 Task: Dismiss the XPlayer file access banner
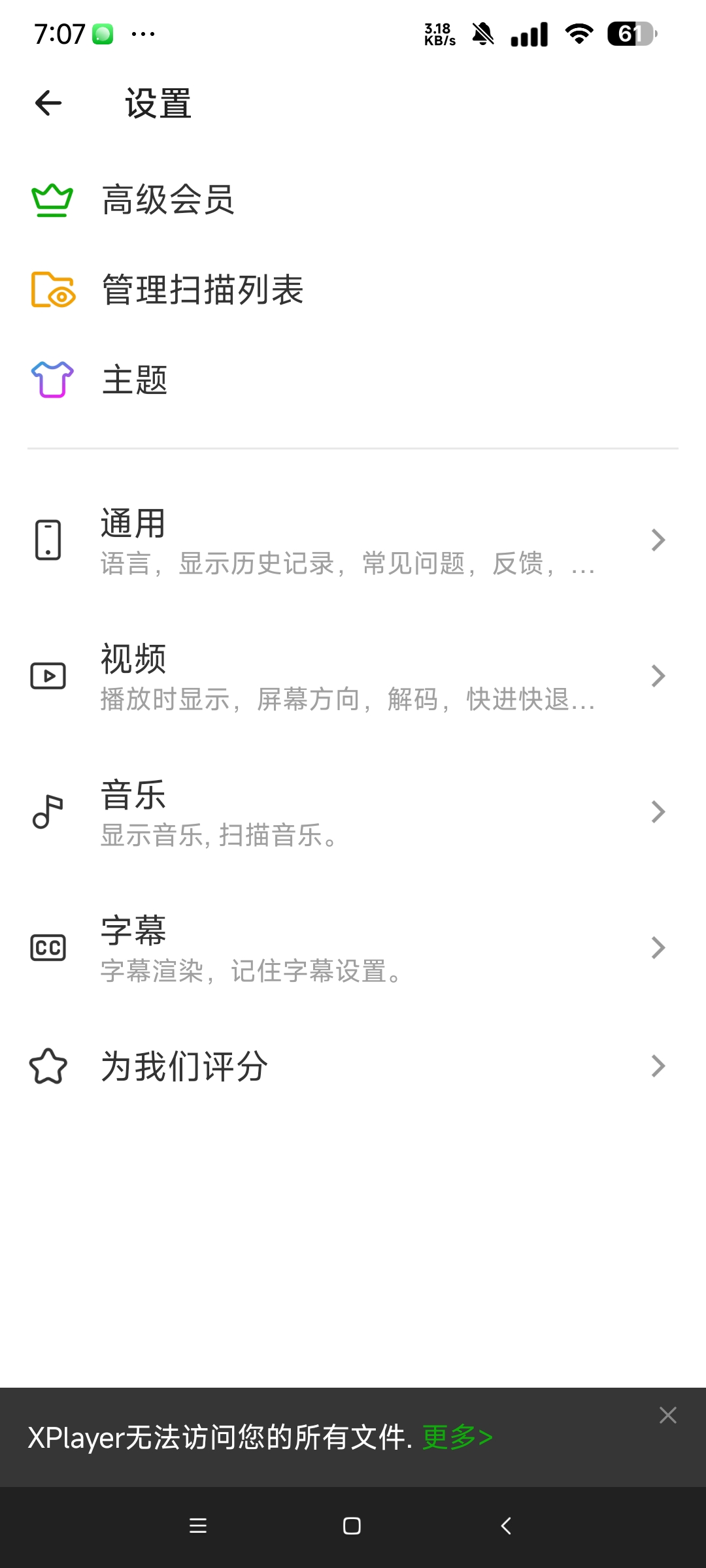667,1415
